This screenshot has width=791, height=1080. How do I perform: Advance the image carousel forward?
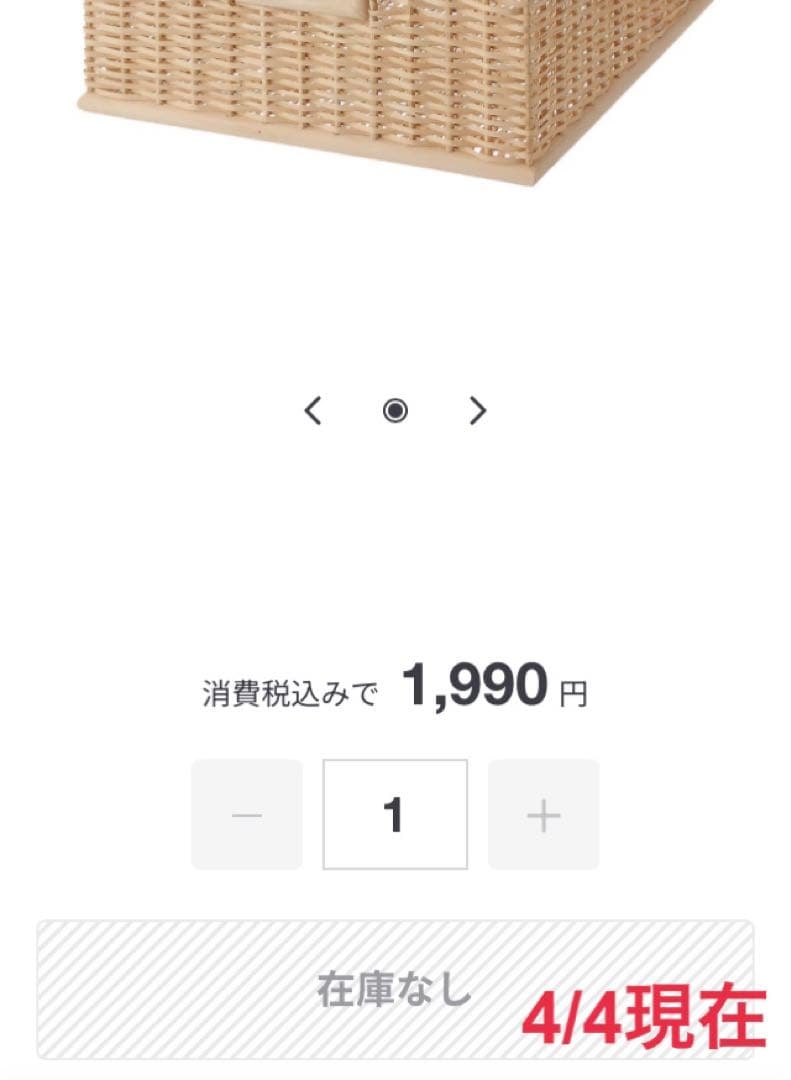(x=475, y=410)
